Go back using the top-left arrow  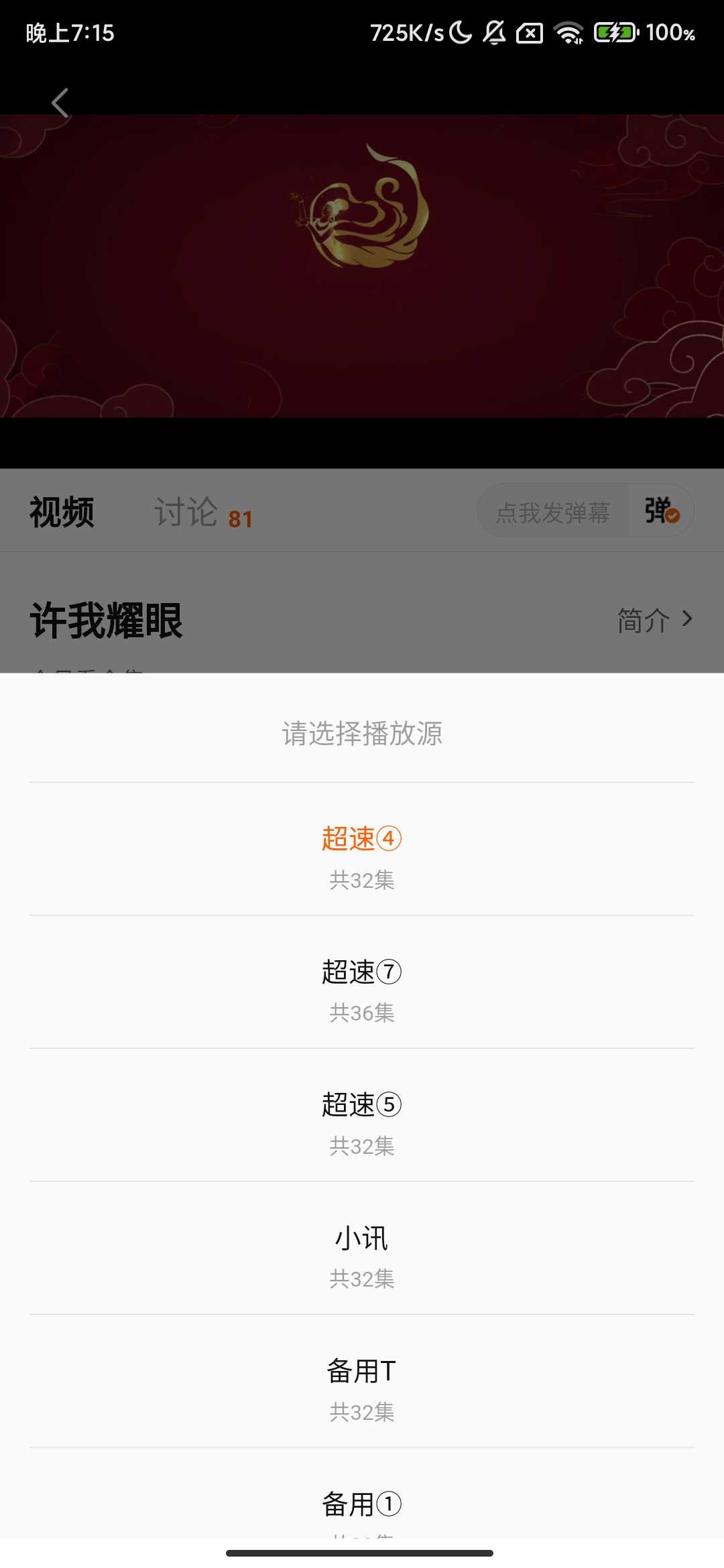tap(60, 103)
